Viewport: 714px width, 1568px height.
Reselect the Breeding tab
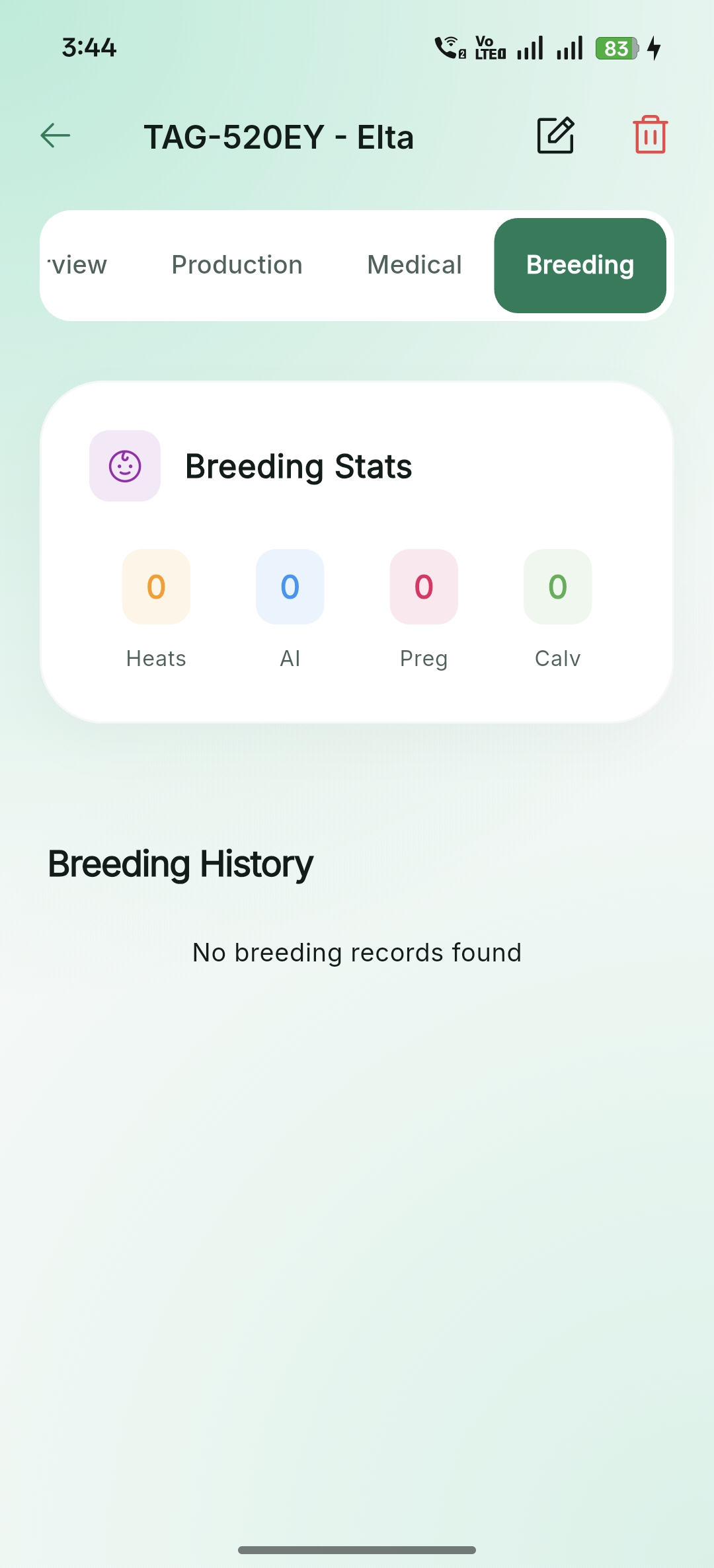click(x=580, y=264)
